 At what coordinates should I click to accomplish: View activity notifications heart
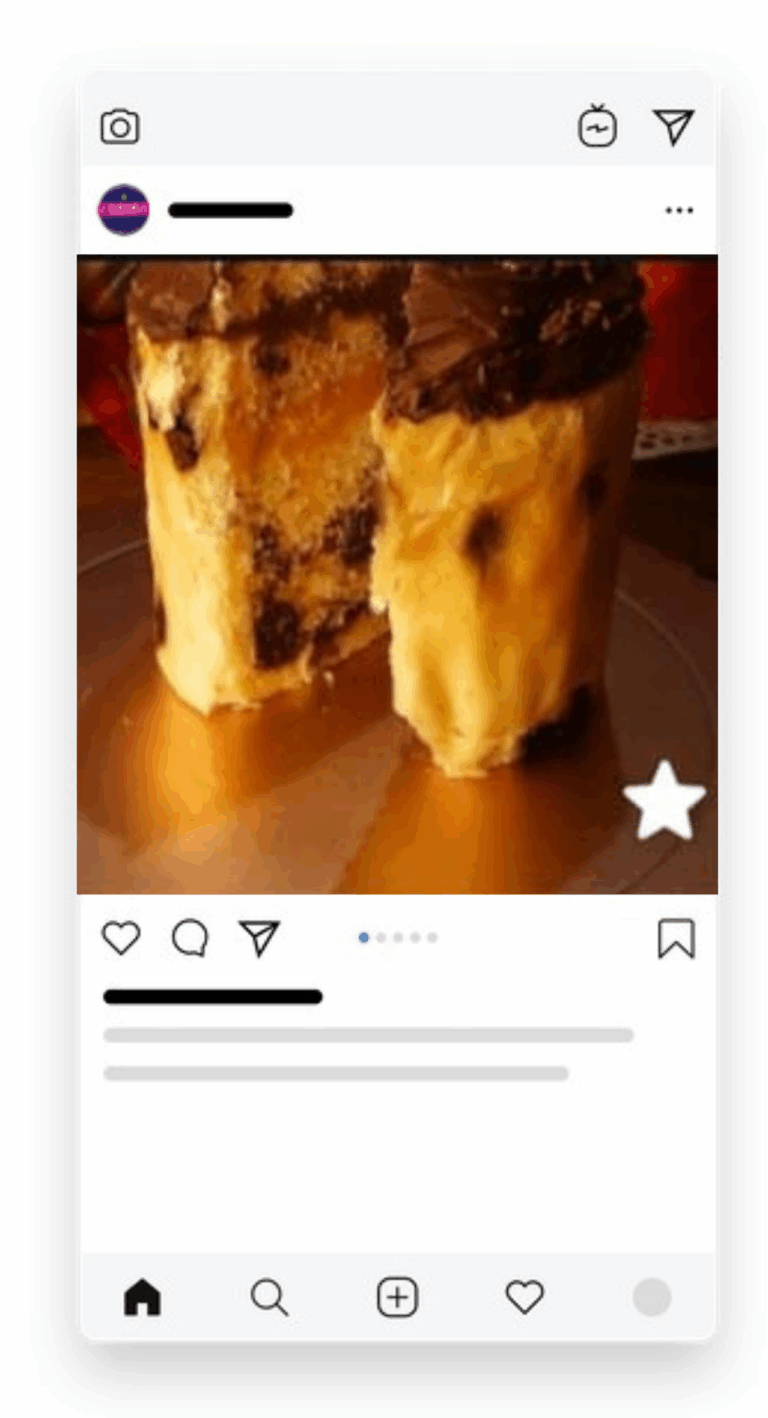pyautogui.click(x=523, y=1297)
